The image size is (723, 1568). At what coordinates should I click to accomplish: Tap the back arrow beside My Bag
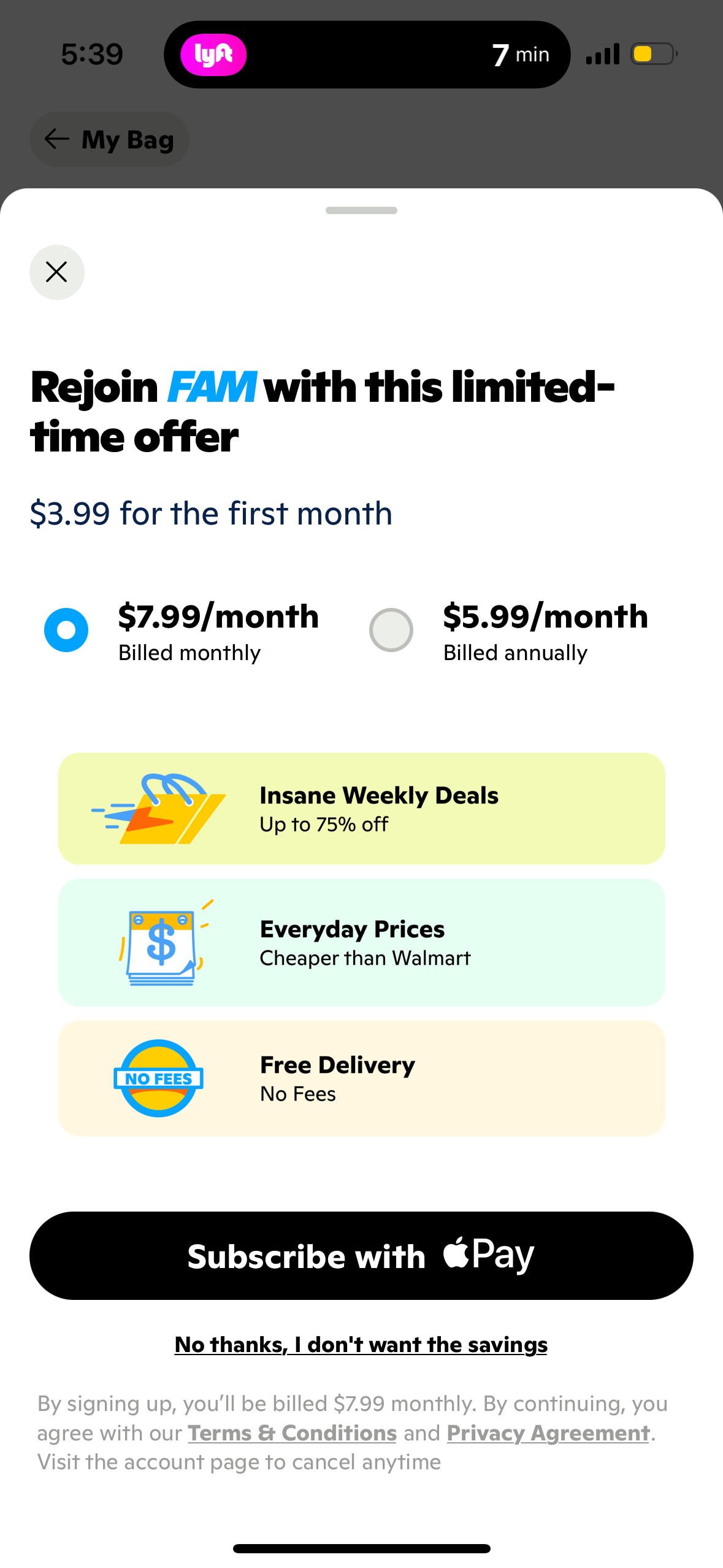(57, 139)
